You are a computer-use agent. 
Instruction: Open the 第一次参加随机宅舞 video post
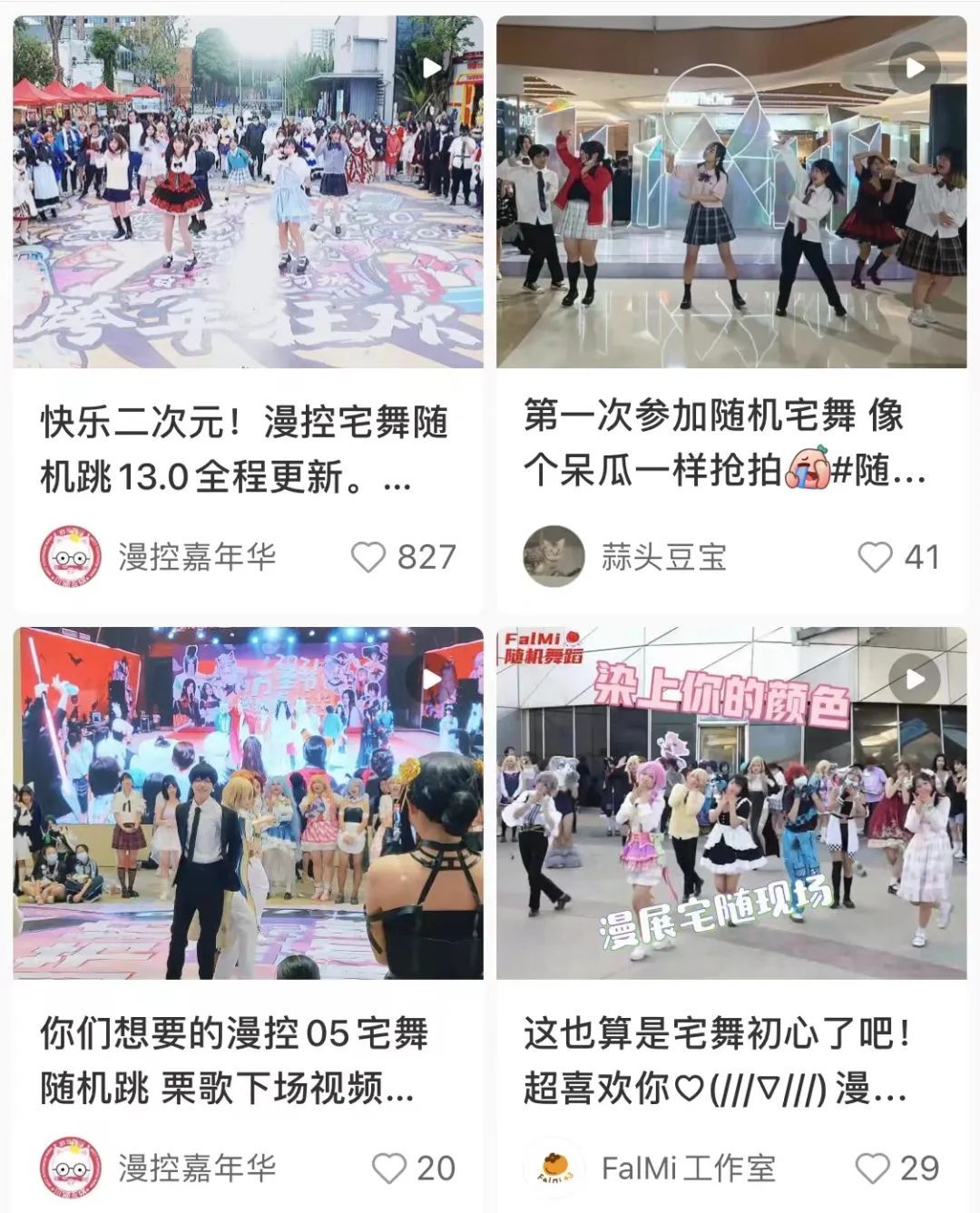click(731, 192)
